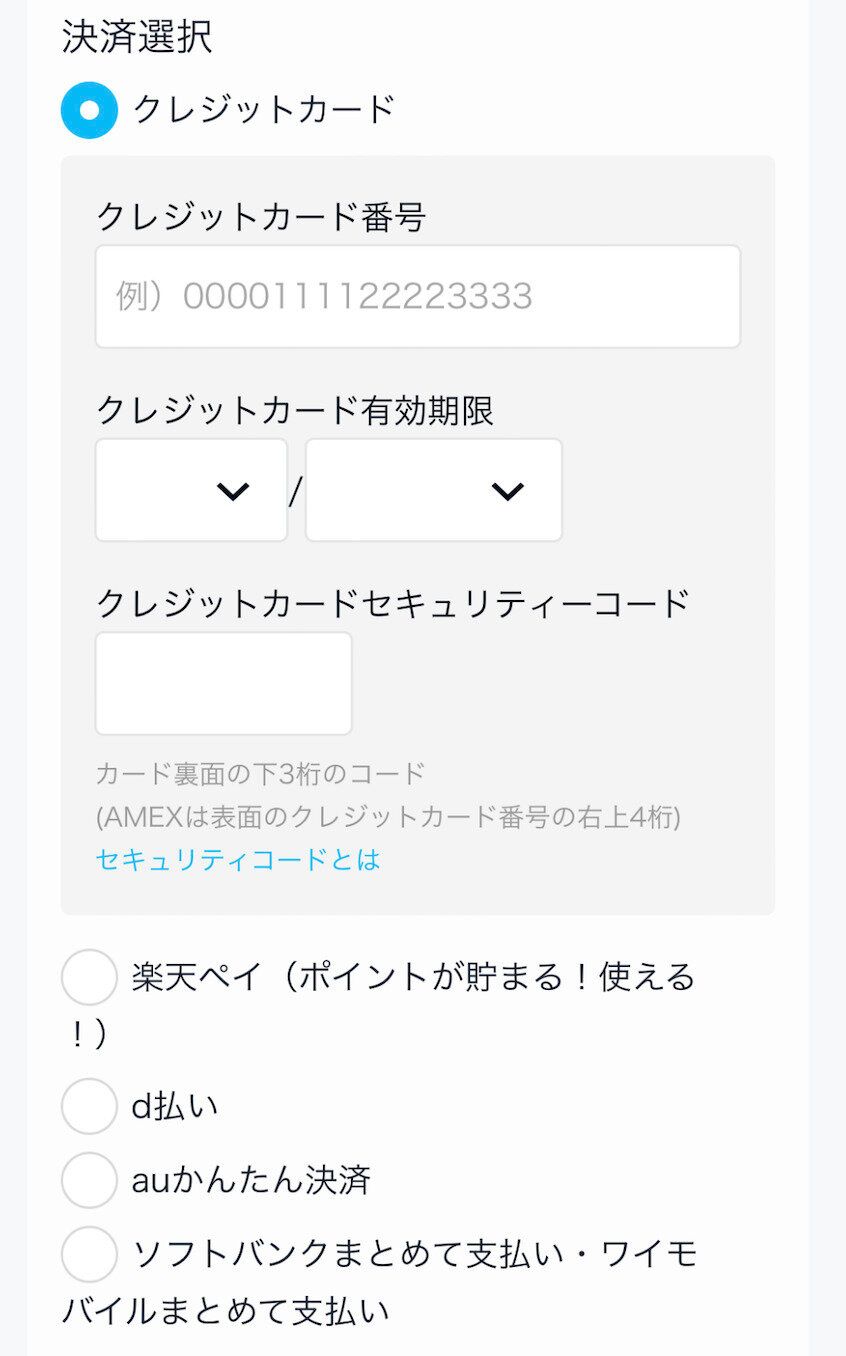Open the expiration month dropdown

[x=190, y=490]
